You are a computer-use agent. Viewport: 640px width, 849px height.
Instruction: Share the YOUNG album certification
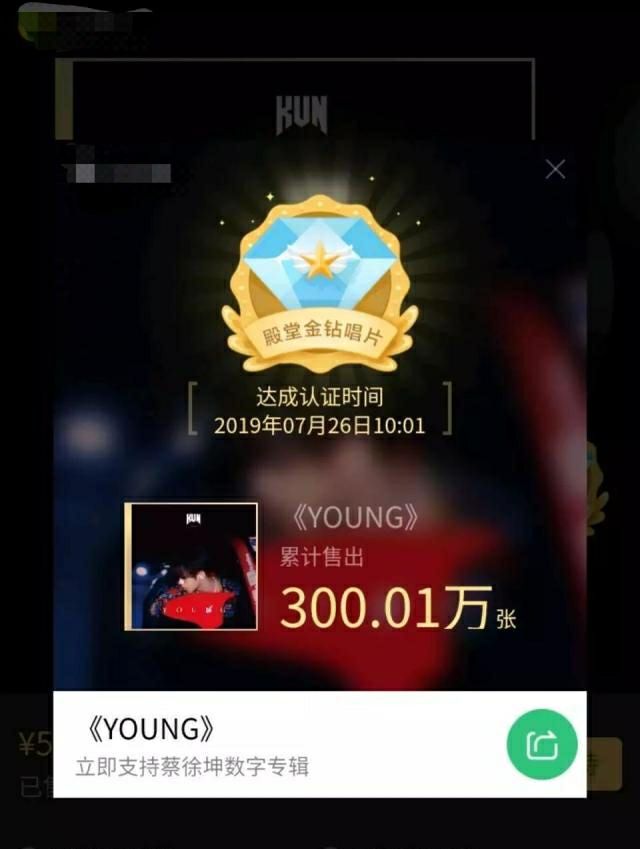[x=541, y=744]
